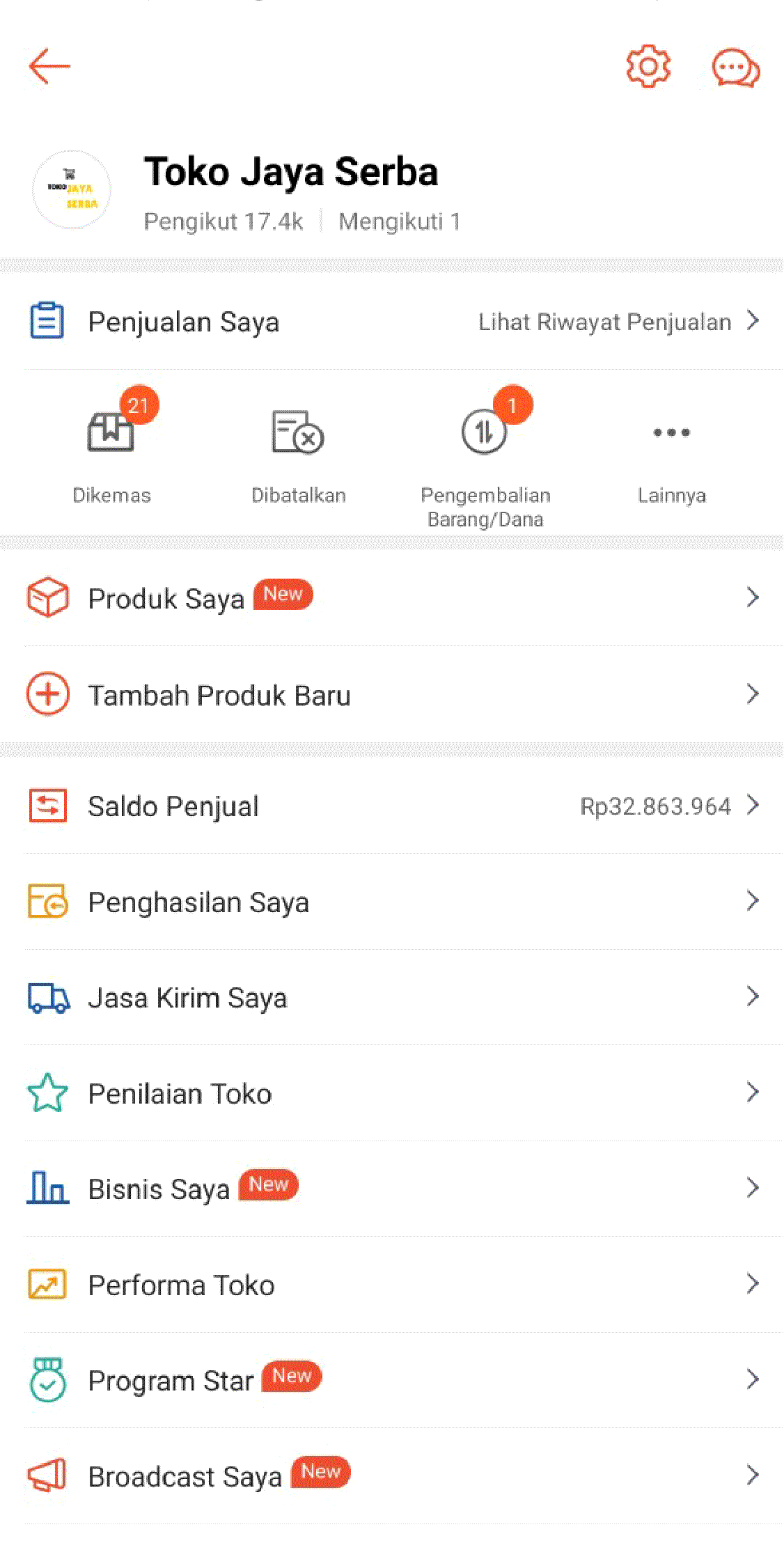The height and width of the screenshot is (1543, 784).
Task: Open Bisnis Saya
Action: (x=392, y=1189)
